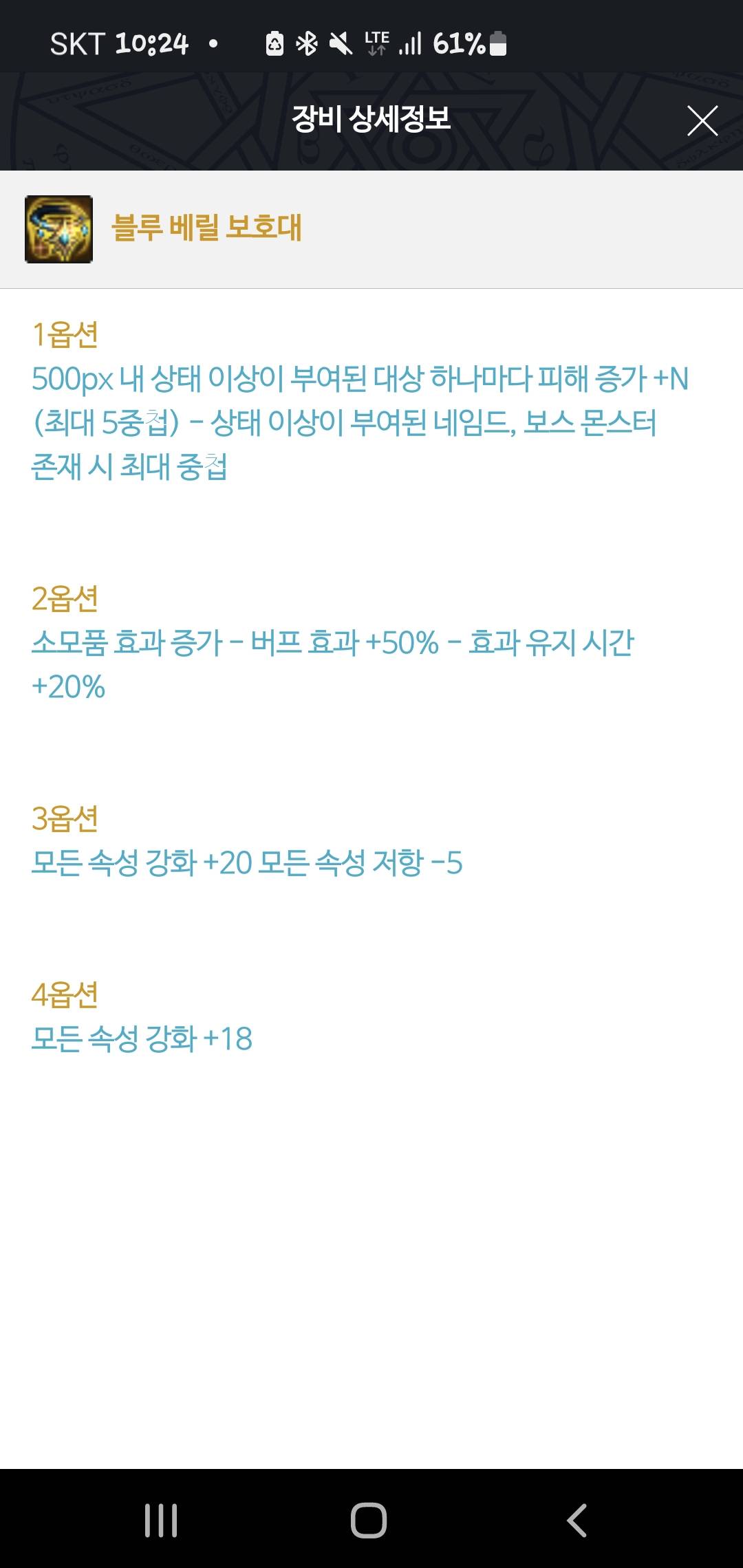Screen dimensions: 743x1568
Task: Go back using the system back button
Action: pos(577,1520)
